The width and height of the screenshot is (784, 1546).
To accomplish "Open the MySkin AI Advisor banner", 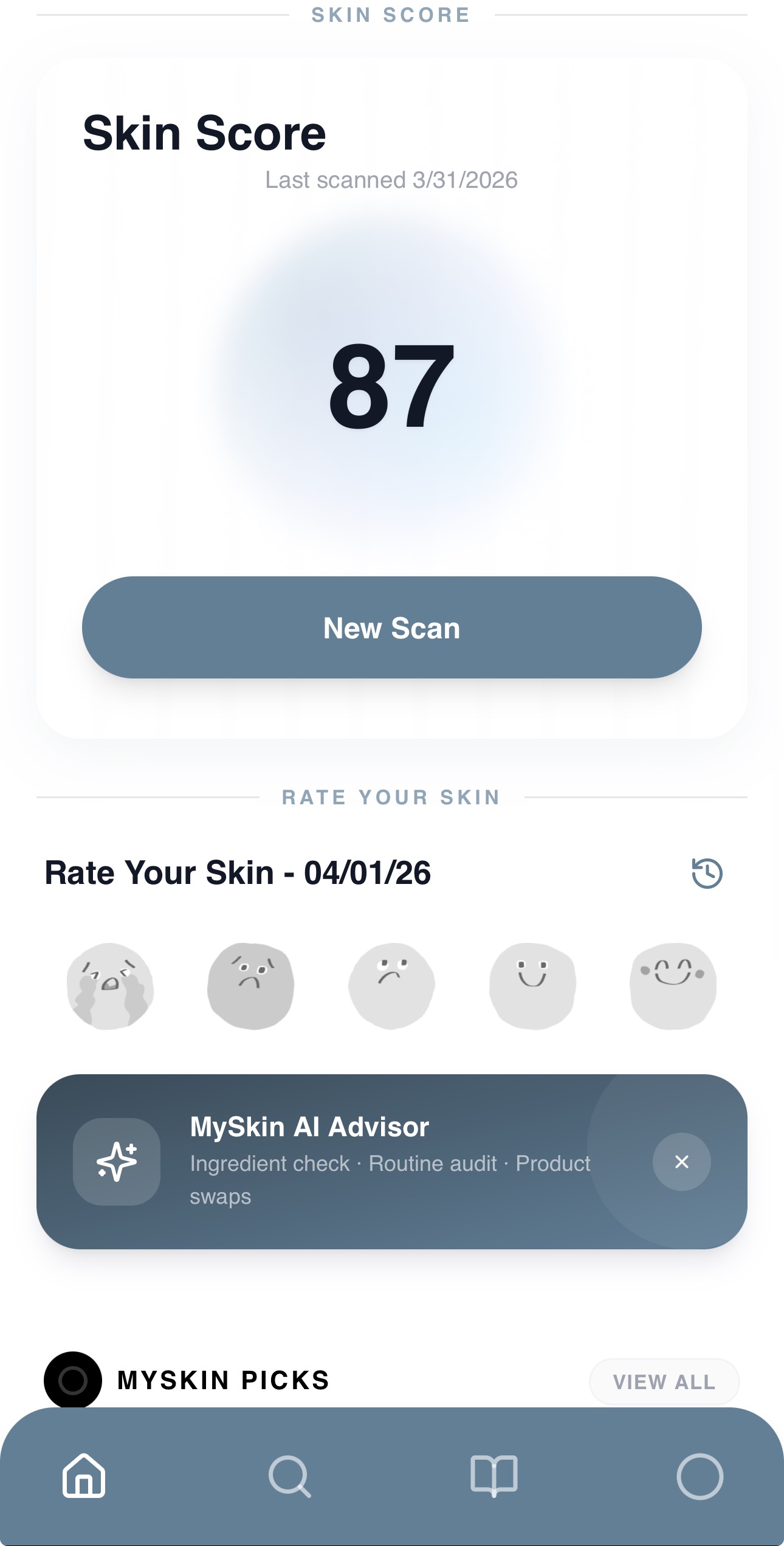I will click(365, 1161).
